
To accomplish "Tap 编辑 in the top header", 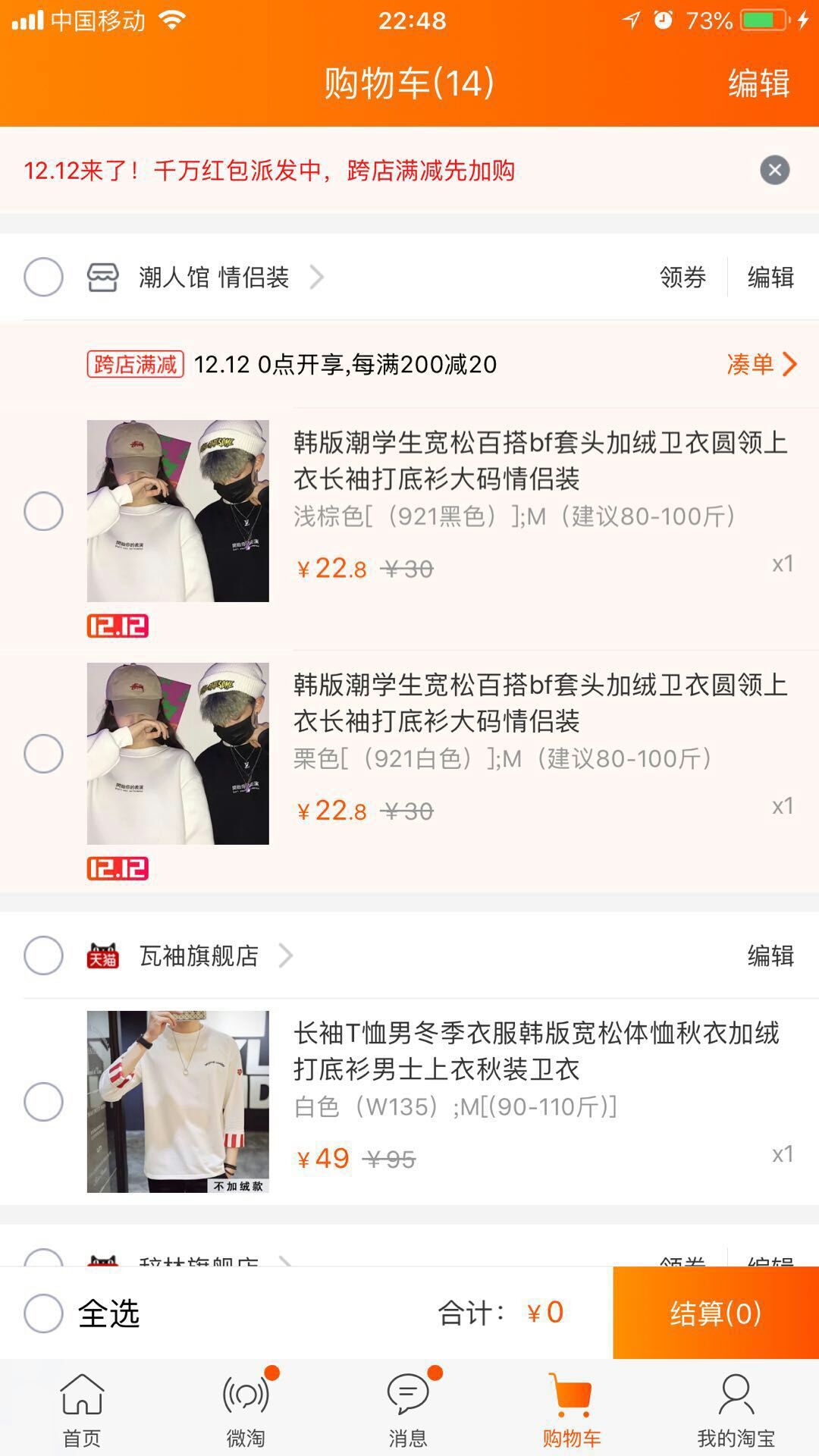I will tap(759, 83).
